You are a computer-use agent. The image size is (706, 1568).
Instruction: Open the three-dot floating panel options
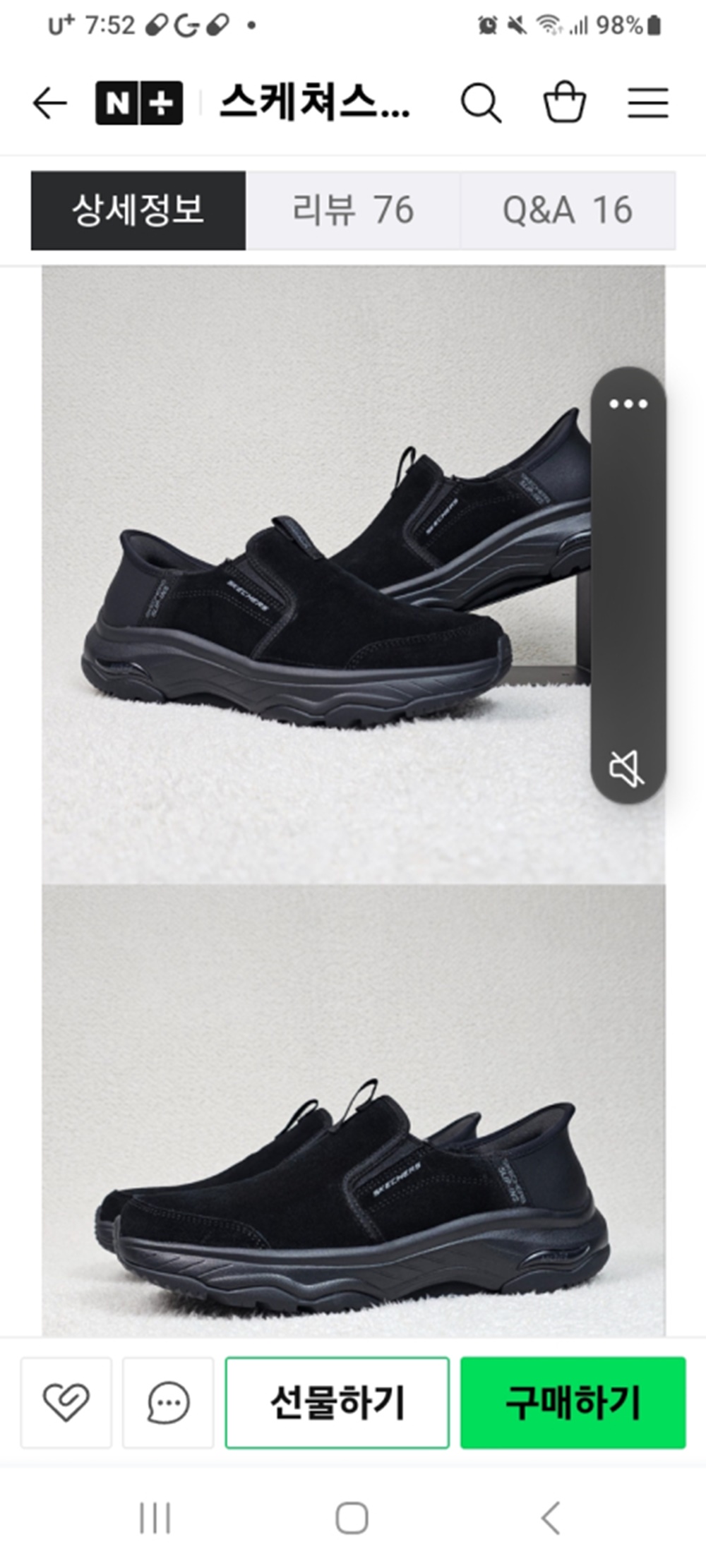628,404
